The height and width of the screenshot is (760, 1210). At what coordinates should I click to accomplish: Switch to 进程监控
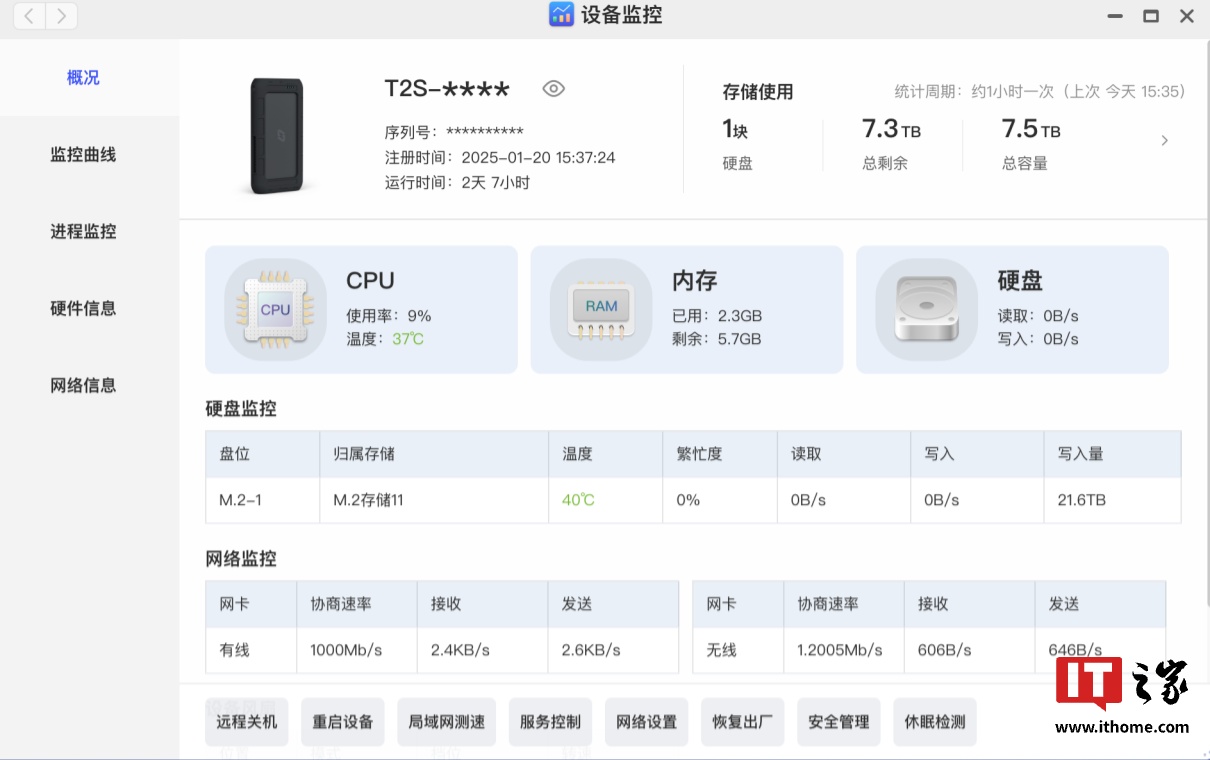pyautogui.click(x=83, y=232)
